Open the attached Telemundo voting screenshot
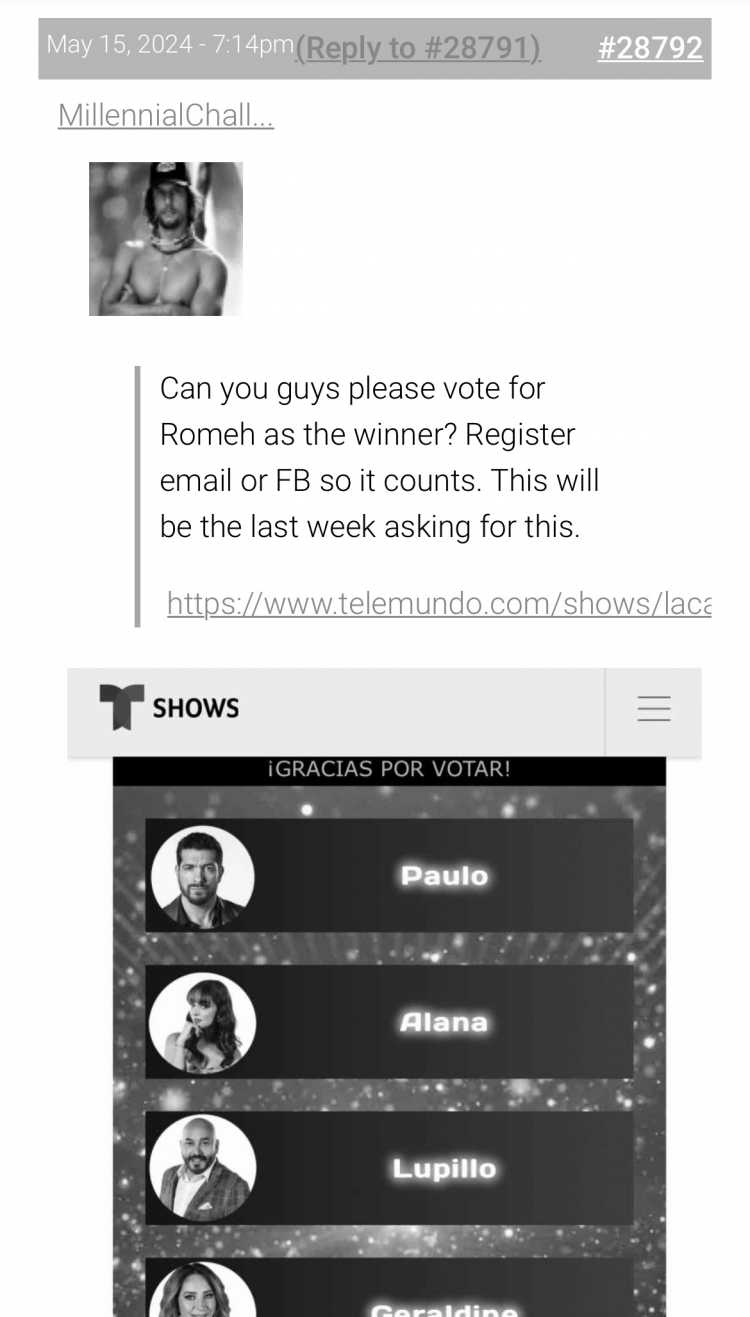The width and height of the screenshot is (750, 1317). coord(385,992)
